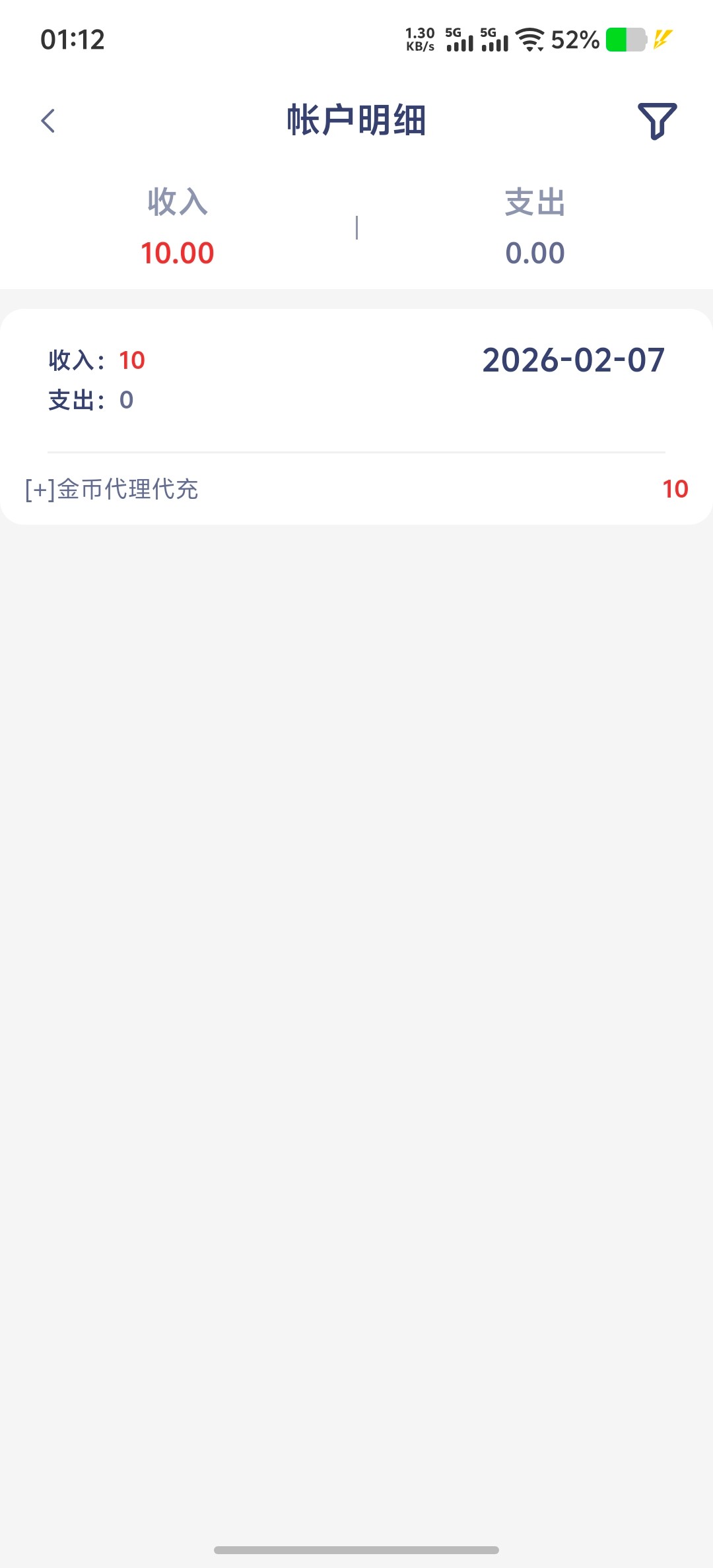This screenshot has width=713, height=1568.
Task: Tap the second 5G signal indicator
Action: pos(494,40)
